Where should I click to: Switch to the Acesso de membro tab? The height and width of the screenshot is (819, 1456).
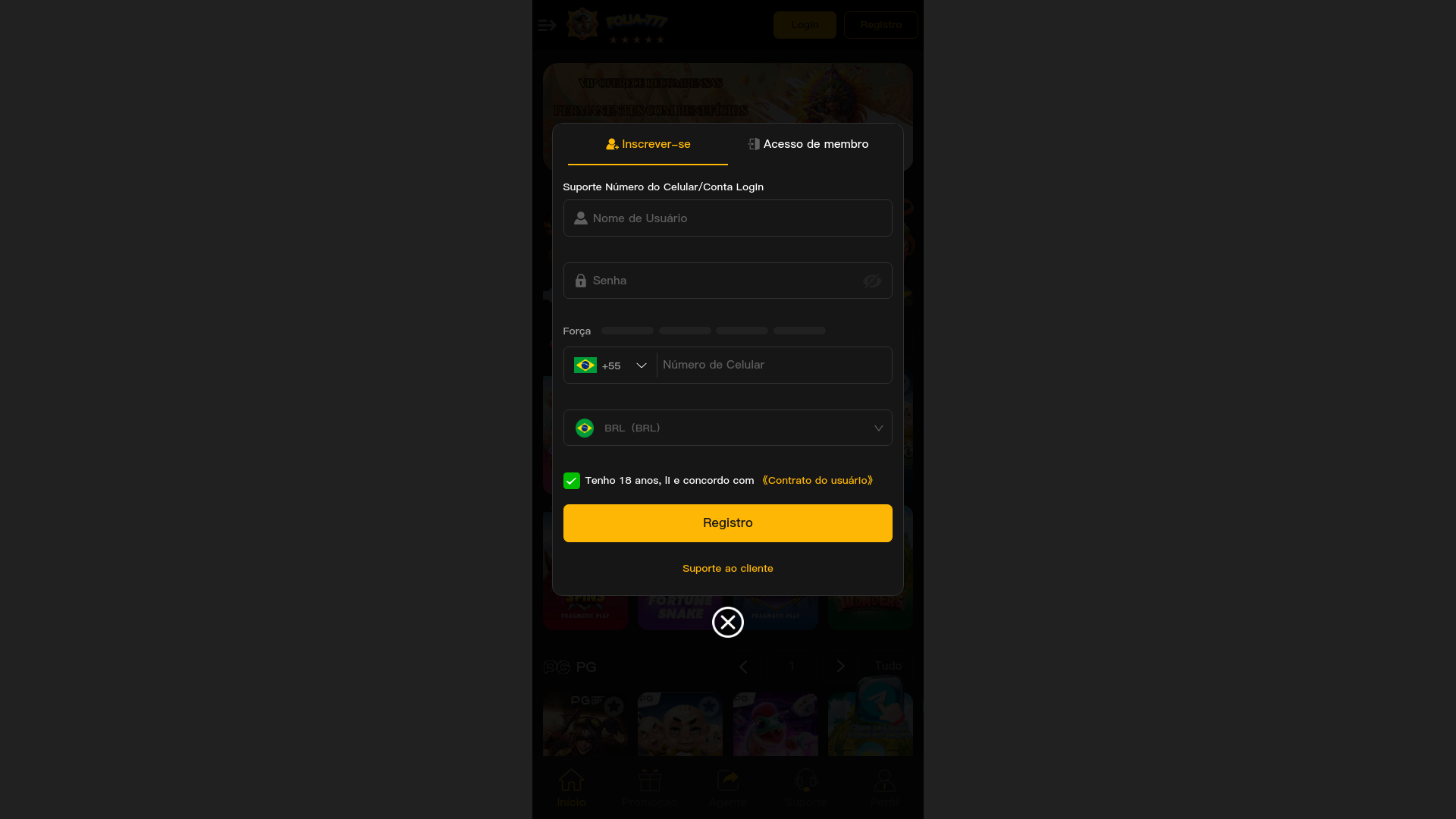808,144
